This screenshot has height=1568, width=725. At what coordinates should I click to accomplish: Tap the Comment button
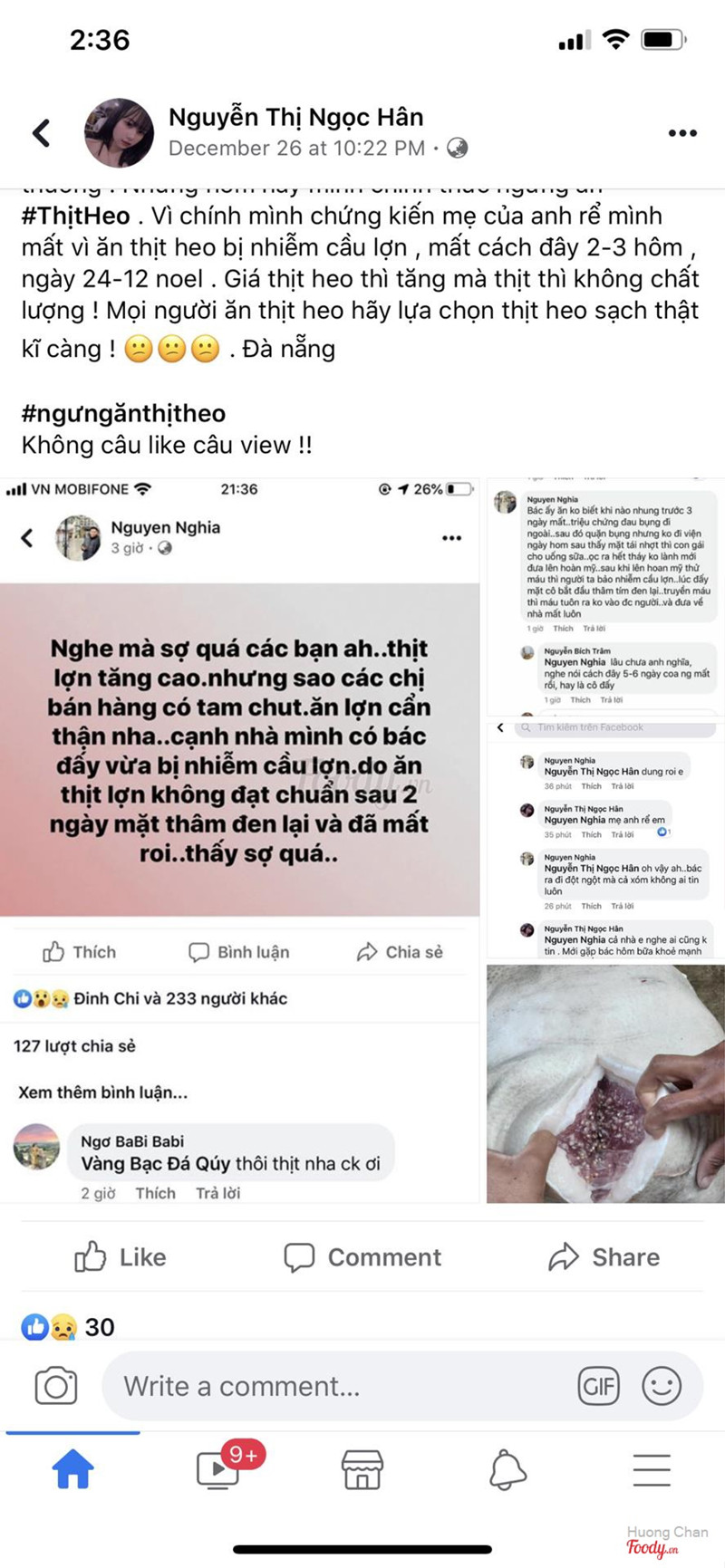362,1257
